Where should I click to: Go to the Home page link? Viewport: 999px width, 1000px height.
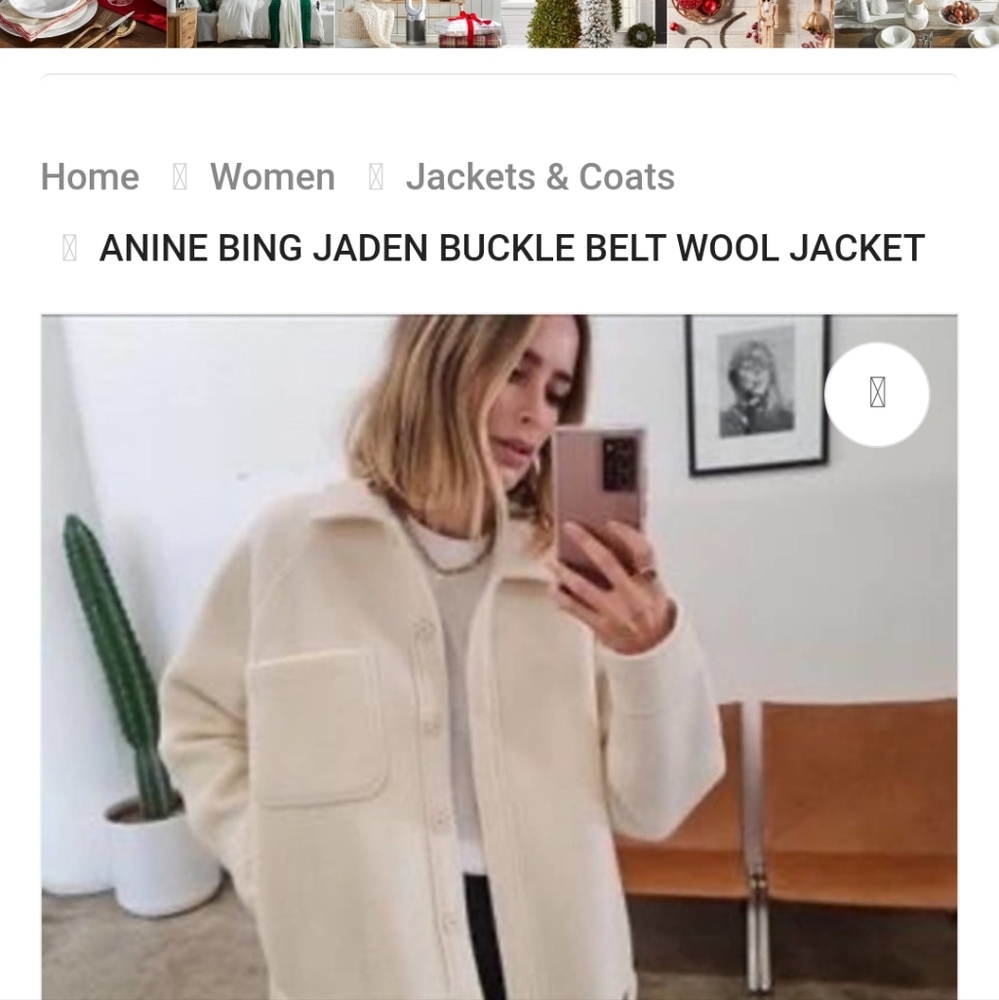click(89, 177)
